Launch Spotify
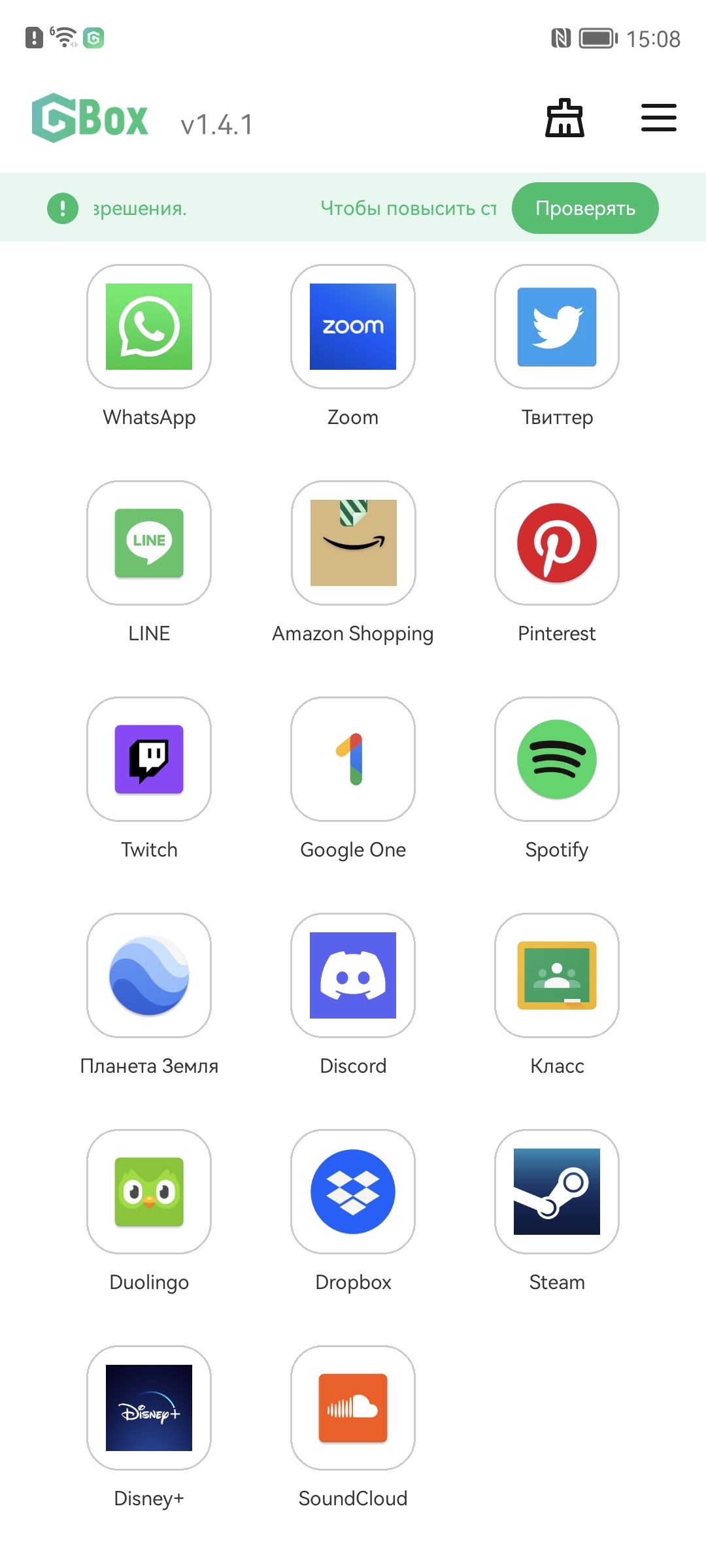 (x=557, y=759)
